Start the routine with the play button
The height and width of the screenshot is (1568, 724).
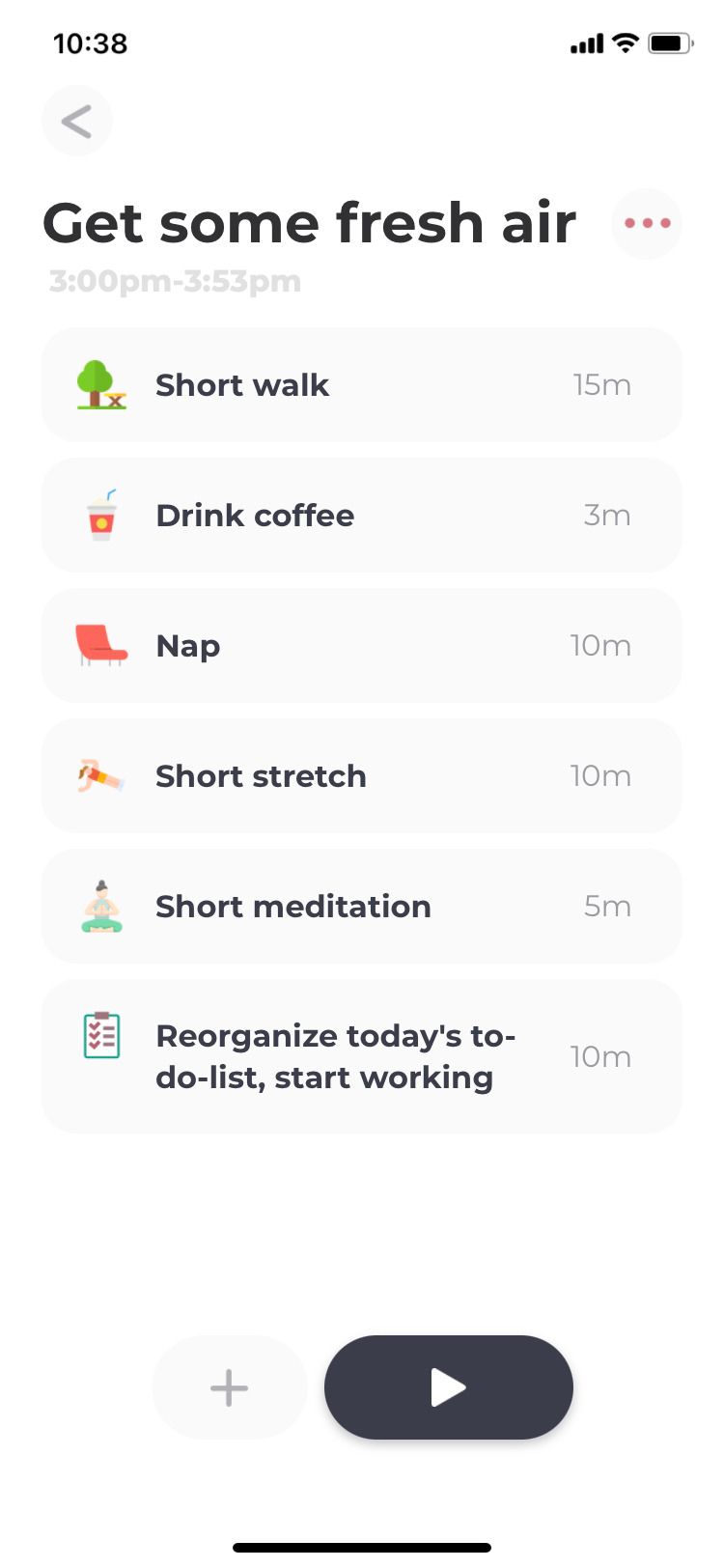(448, 1387)
